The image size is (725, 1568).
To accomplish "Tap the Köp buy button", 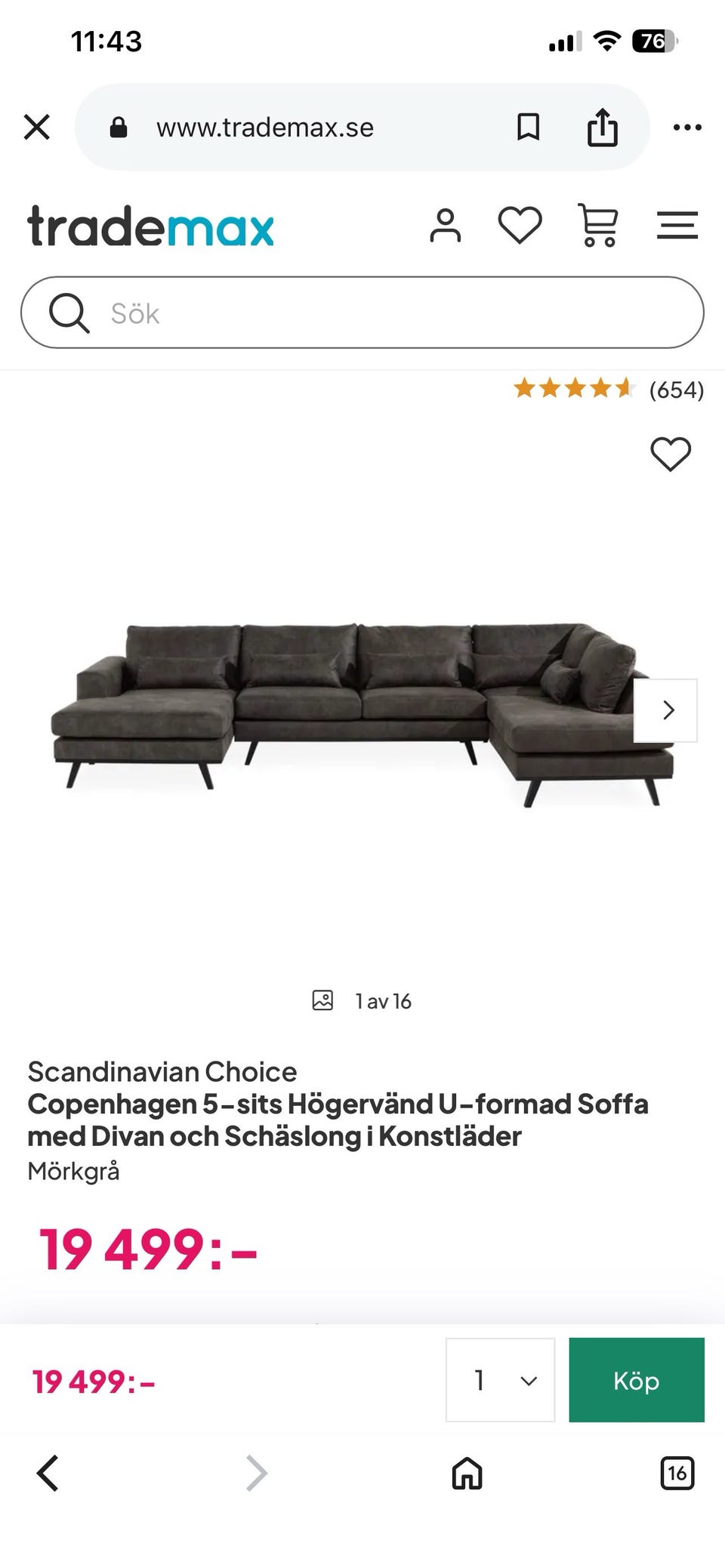I will pos(636,1380).
